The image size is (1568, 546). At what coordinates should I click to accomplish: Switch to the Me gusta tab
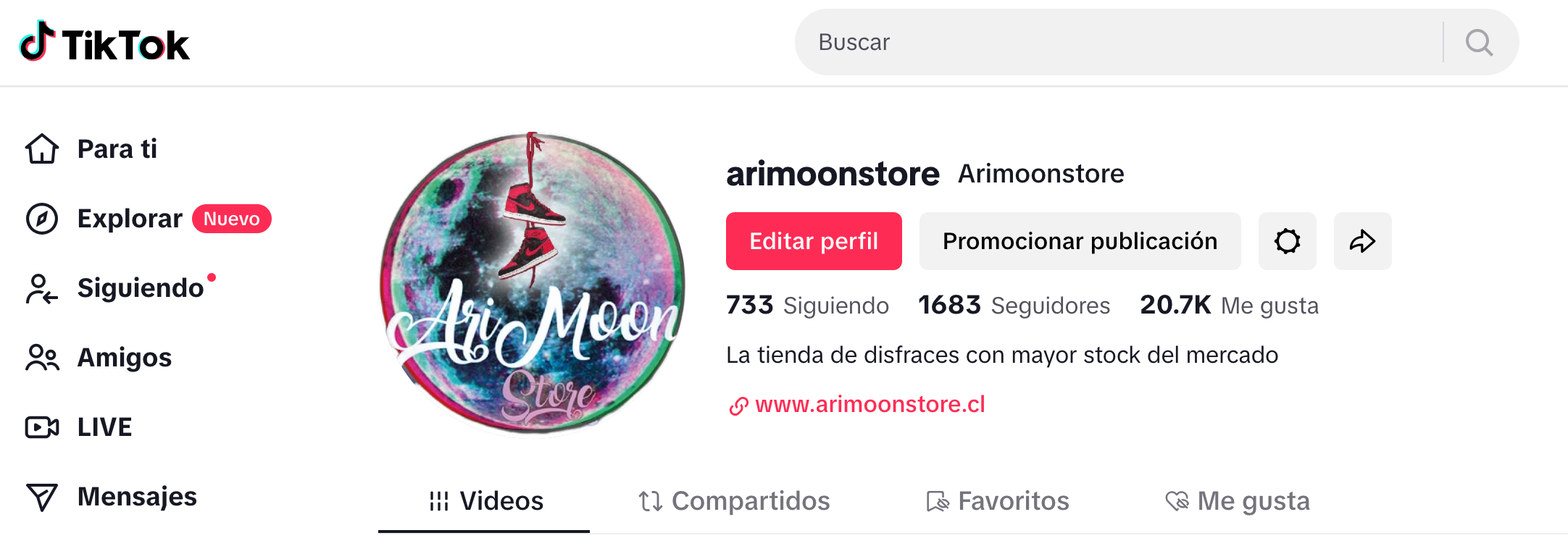pyautogui.click(x=1238, y=501)
